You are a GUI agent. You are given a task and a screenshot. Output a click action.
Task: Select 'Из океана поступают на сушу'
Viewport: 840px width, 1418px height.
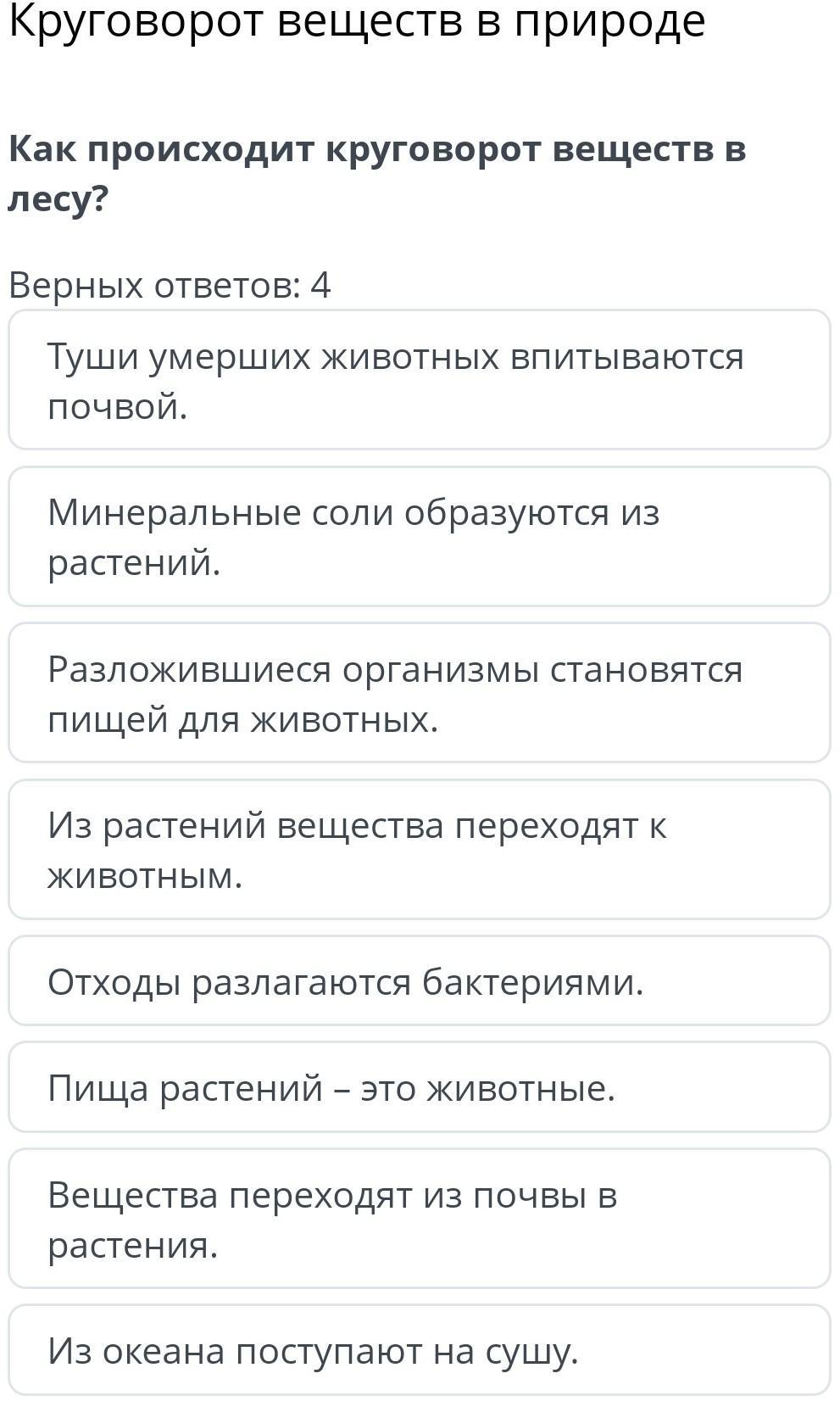(420, 1349)
